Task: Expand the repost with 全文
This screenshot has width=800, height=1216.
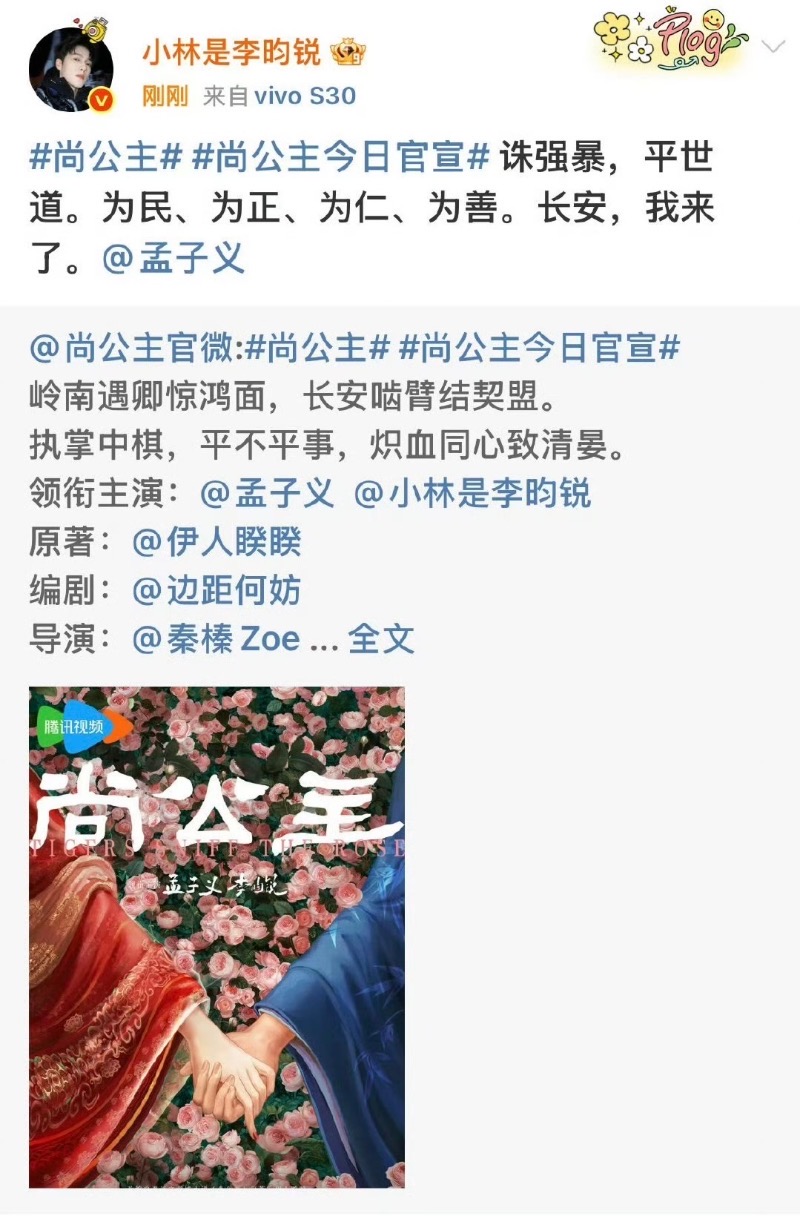Action: [381, 638]
